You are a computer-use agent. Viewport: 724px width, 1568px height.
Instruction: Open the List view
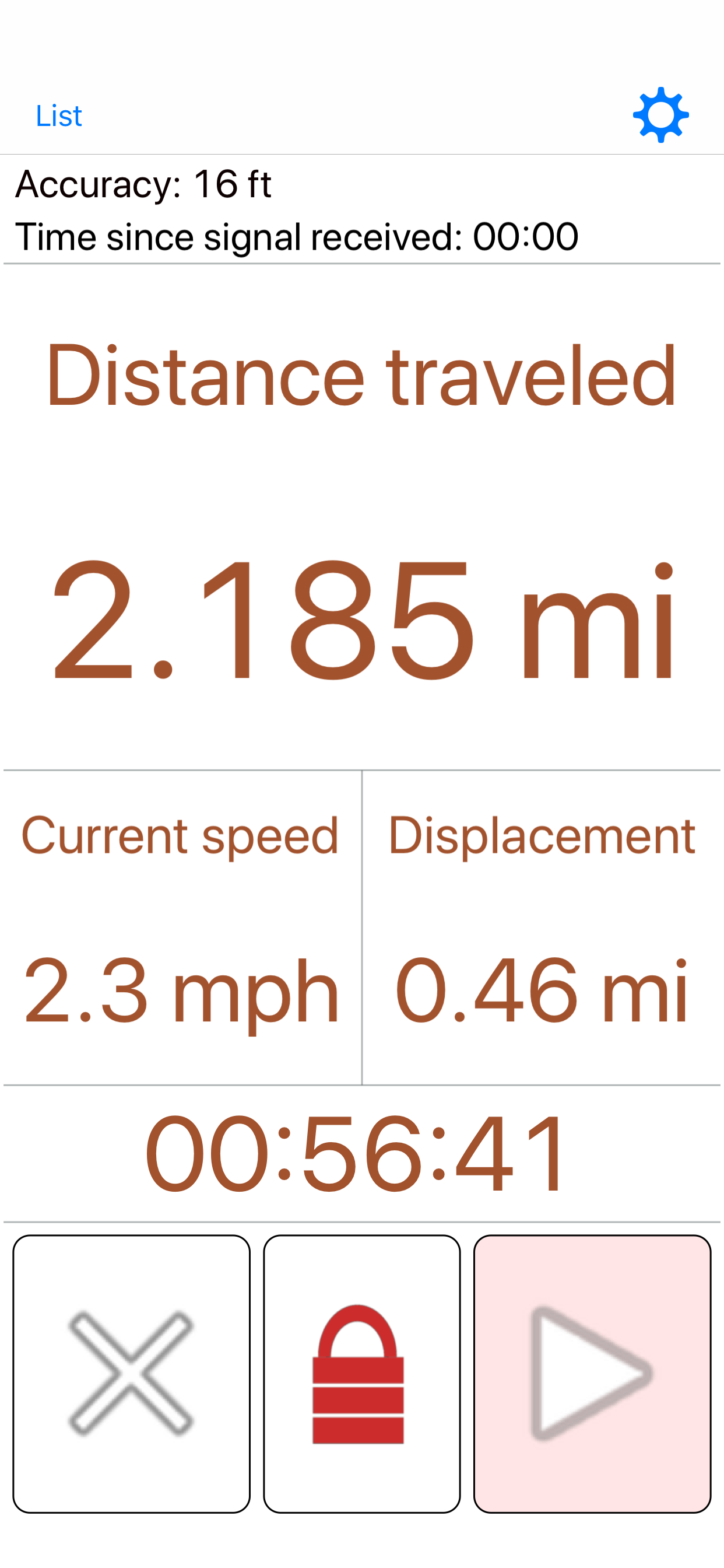(x=58, y=116)
